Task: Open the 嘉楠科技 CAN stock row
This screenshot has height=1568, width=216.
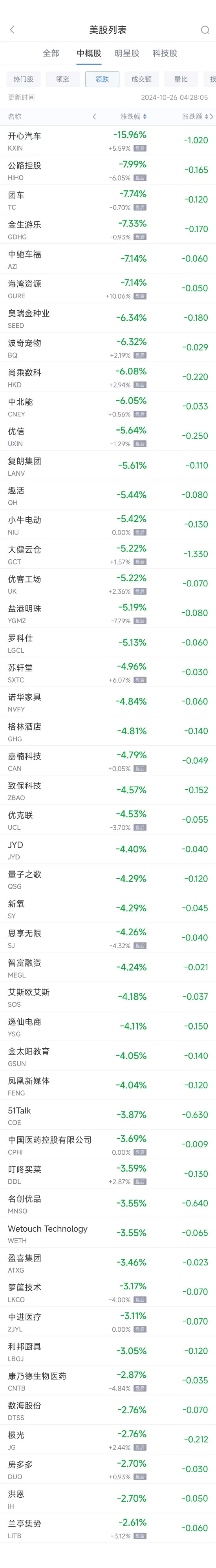Action: [x=108, y=761]
